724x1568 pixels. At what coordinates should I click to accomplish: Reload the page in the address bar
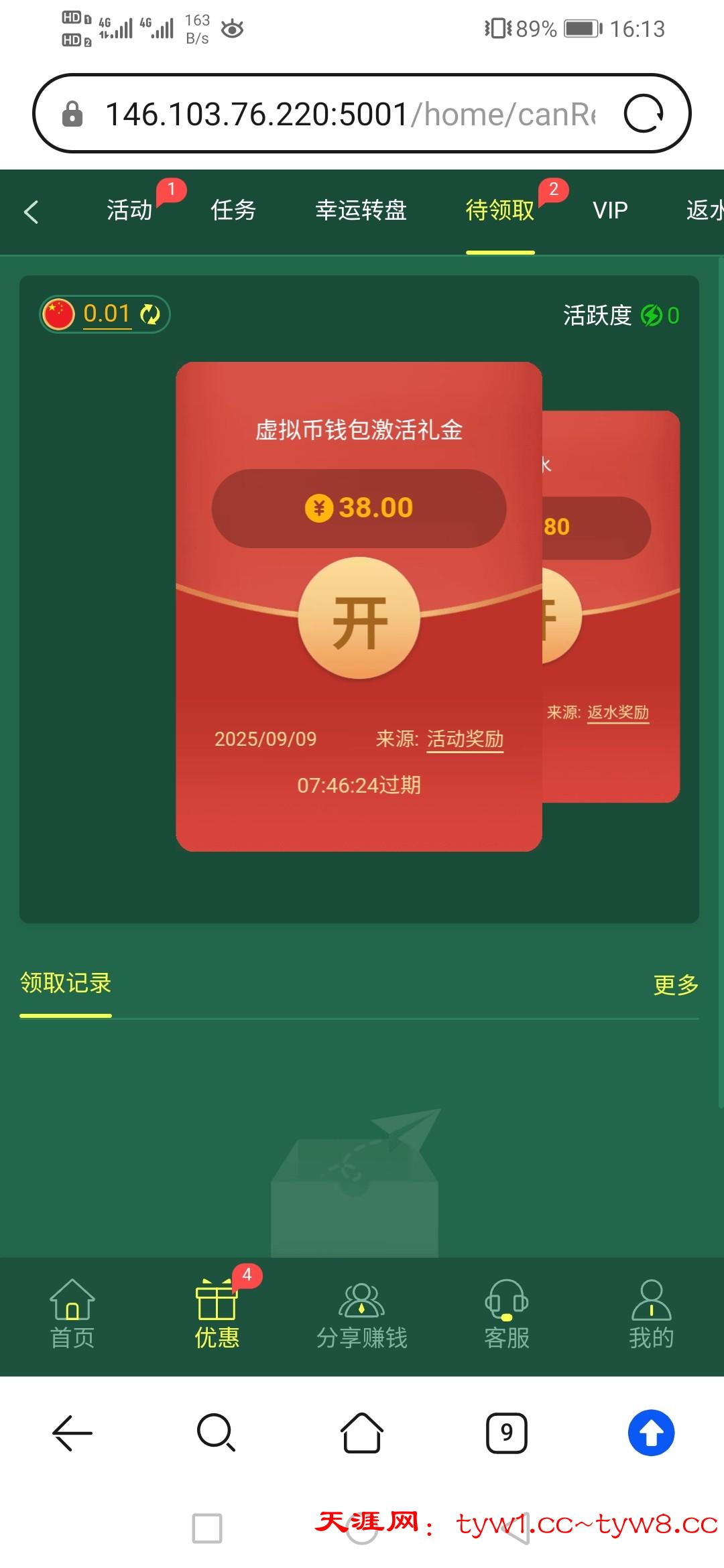tap(644, 114)
